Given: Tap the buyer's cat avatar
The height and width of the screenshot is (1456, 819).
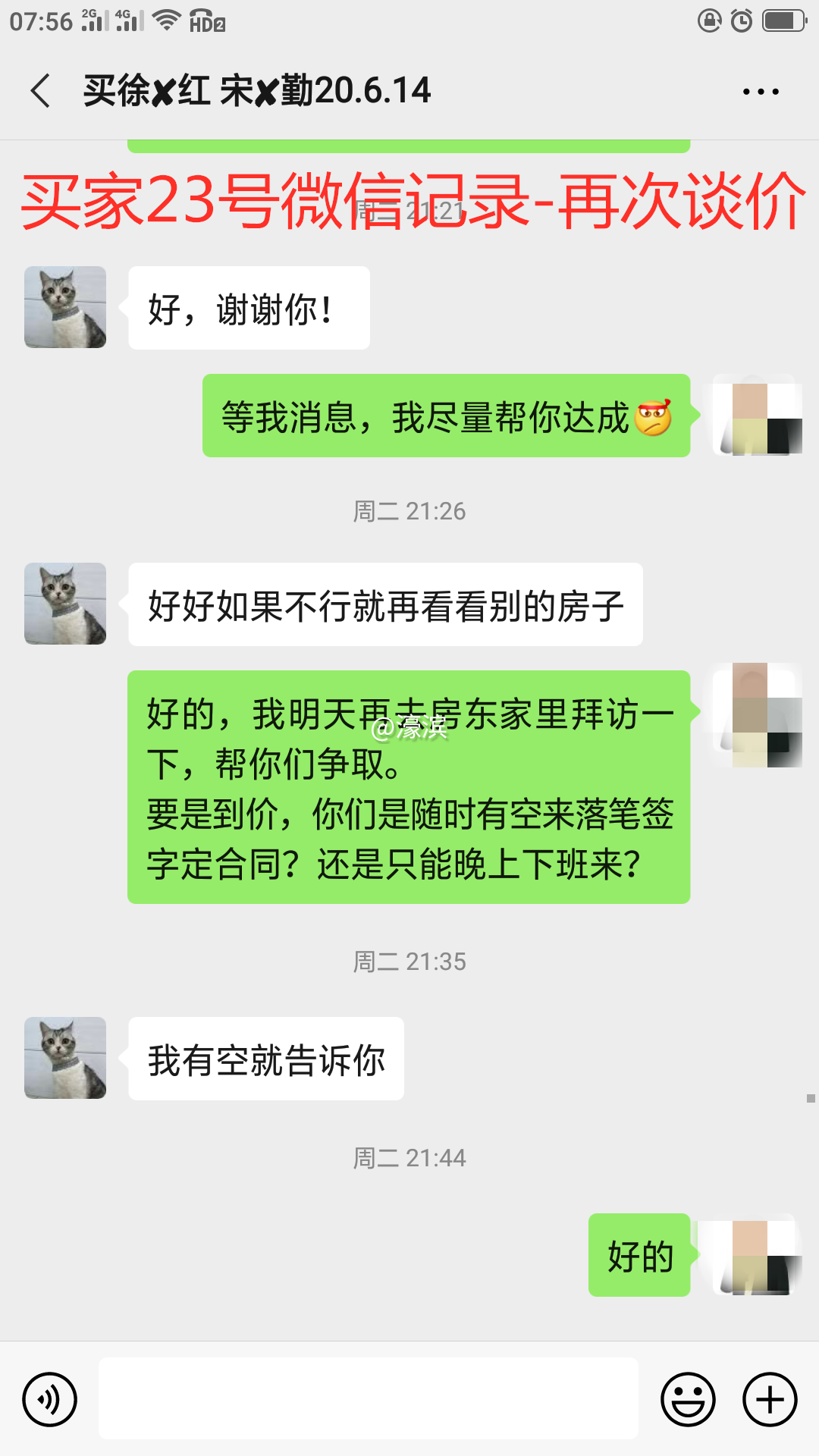Looking at the screenshot, I should [x=64, y=307].
